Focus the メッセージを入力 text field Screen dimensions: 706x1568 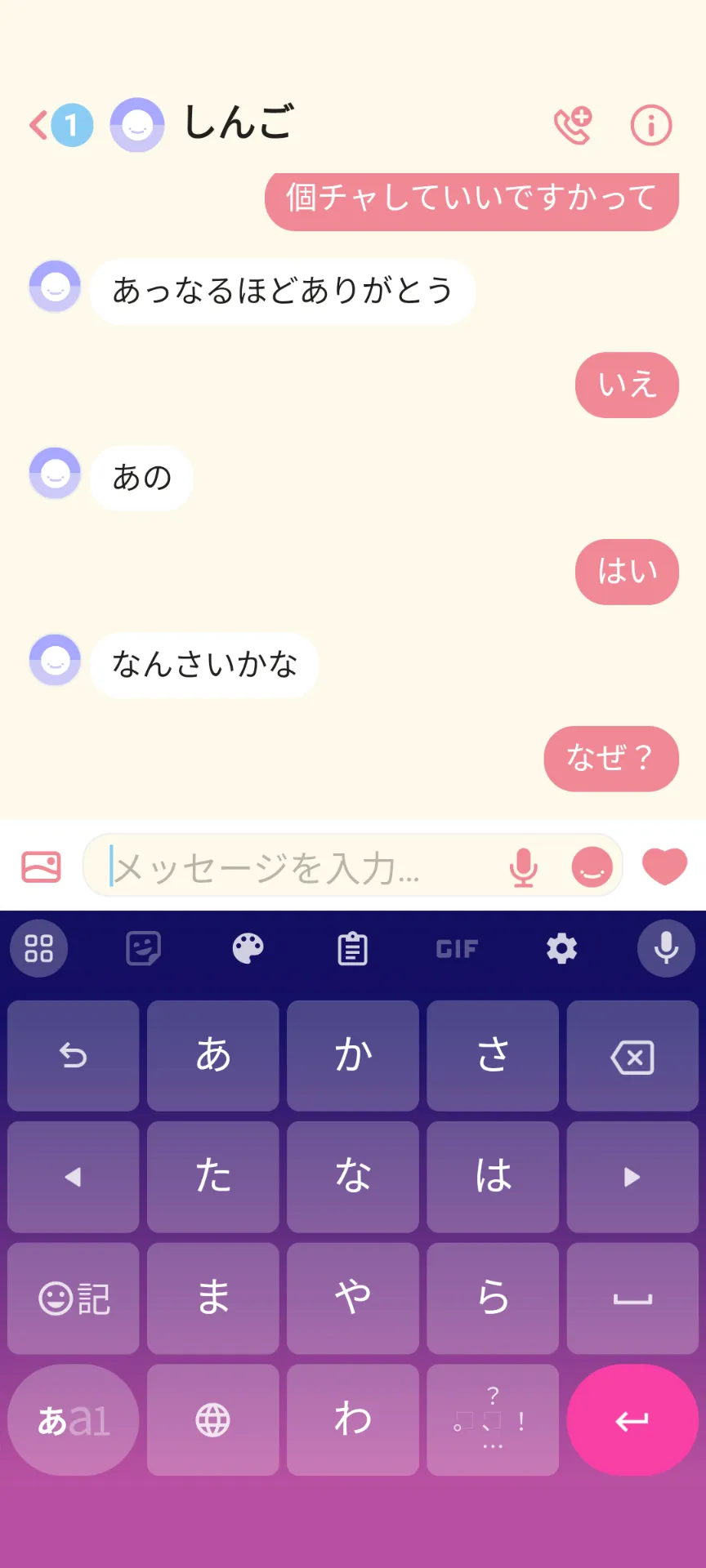click(302, 866)
